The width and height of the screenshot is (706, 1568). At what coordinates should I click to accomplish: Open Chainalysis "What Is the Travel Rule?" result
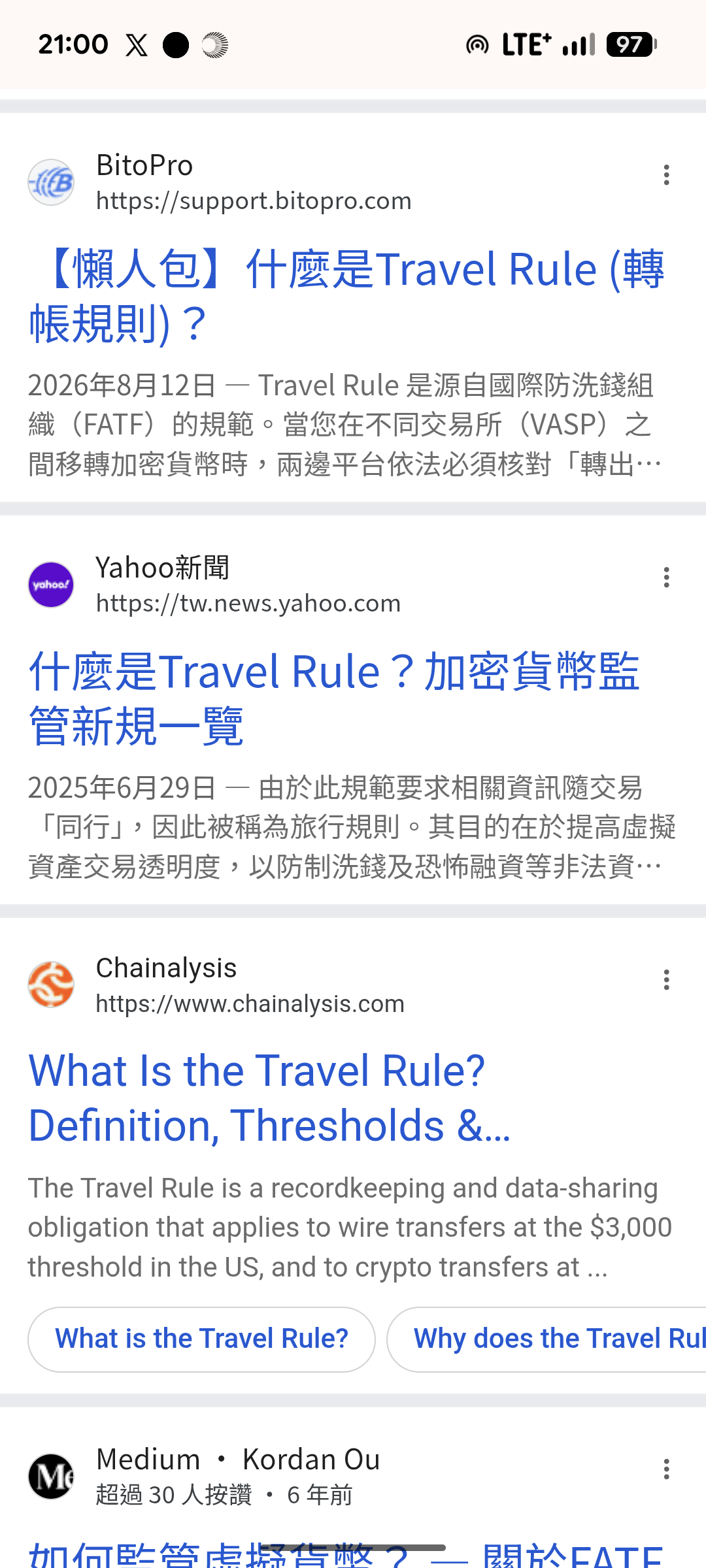269,1098
